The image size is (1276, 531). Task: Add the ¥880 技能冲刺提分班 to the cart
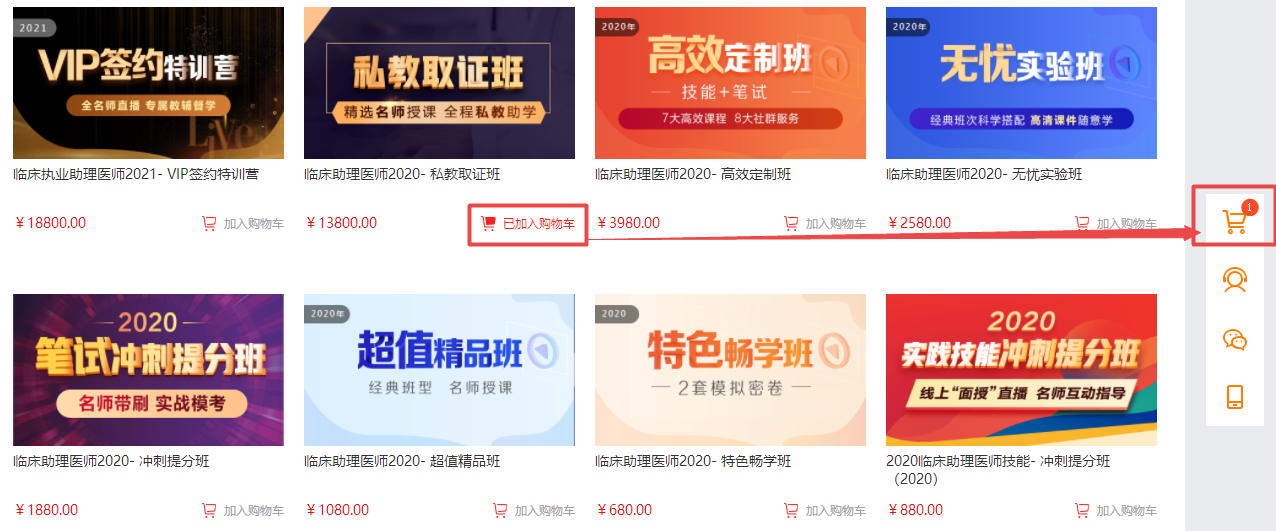(x=1116, y=511)
